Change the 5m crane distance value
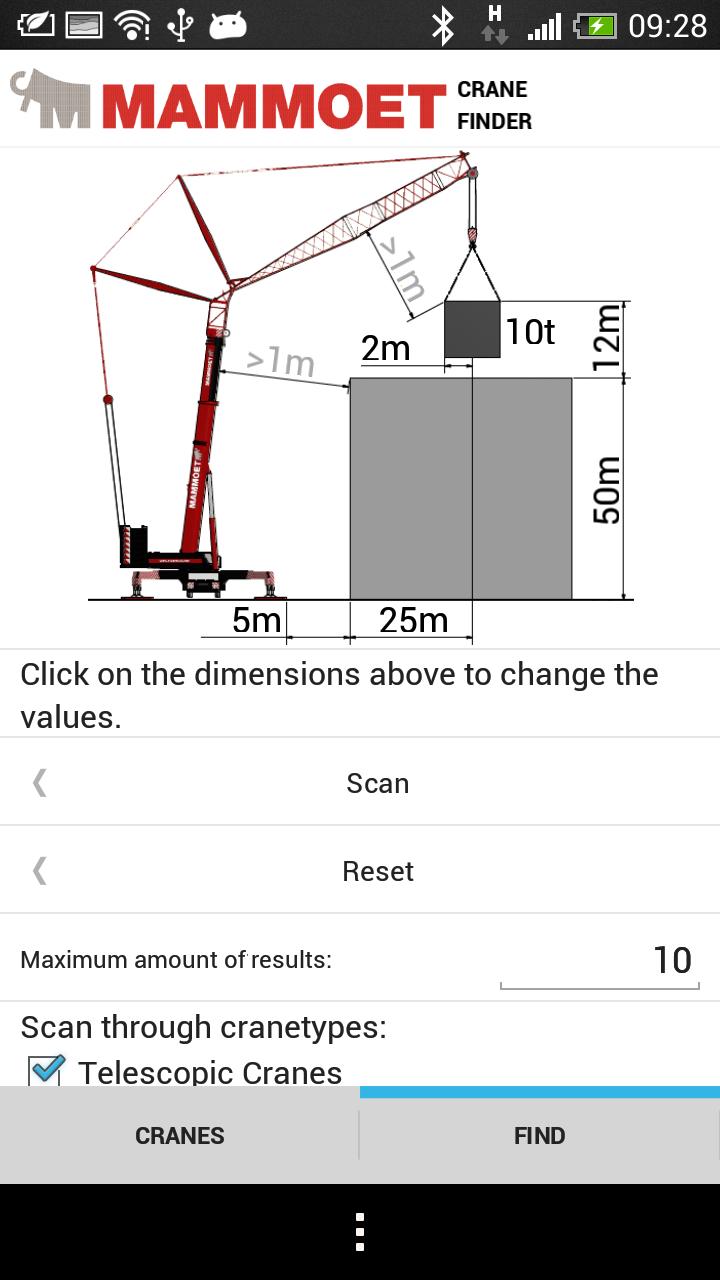The width and height of the screenshot is (720, 1280). [257, 621]
